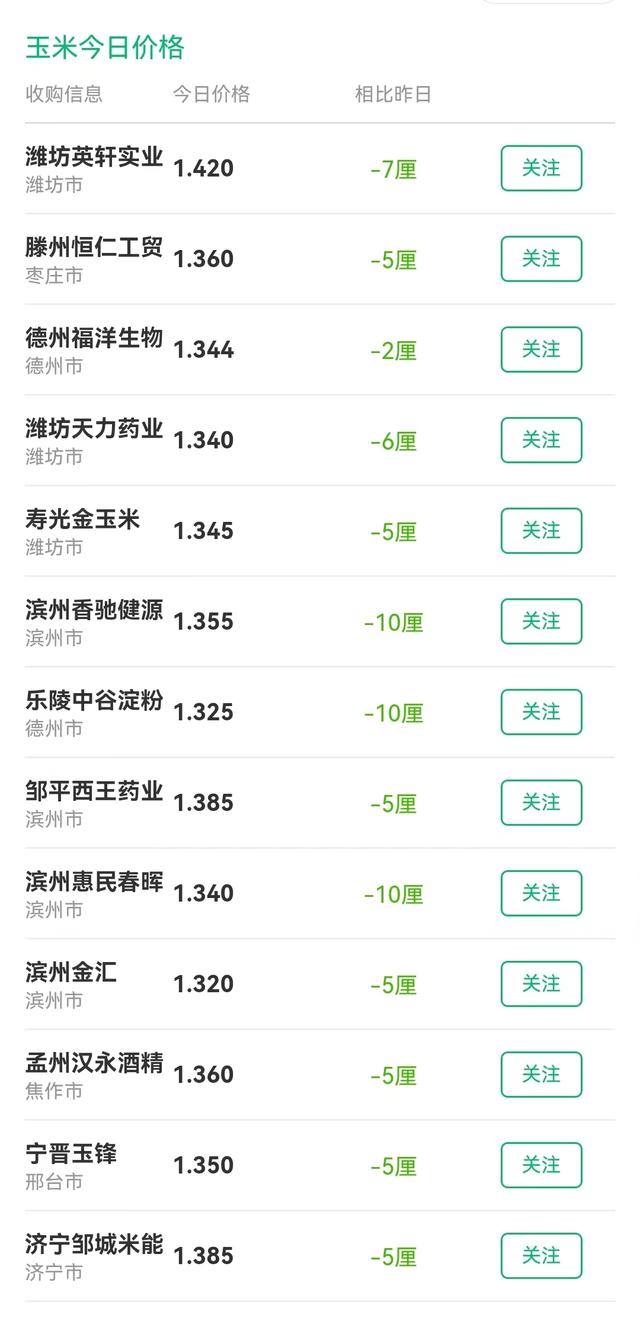
Task: Tap 关注 next to 滨州香驰健源
Action: pyautogui.click(x=541, y=621)
